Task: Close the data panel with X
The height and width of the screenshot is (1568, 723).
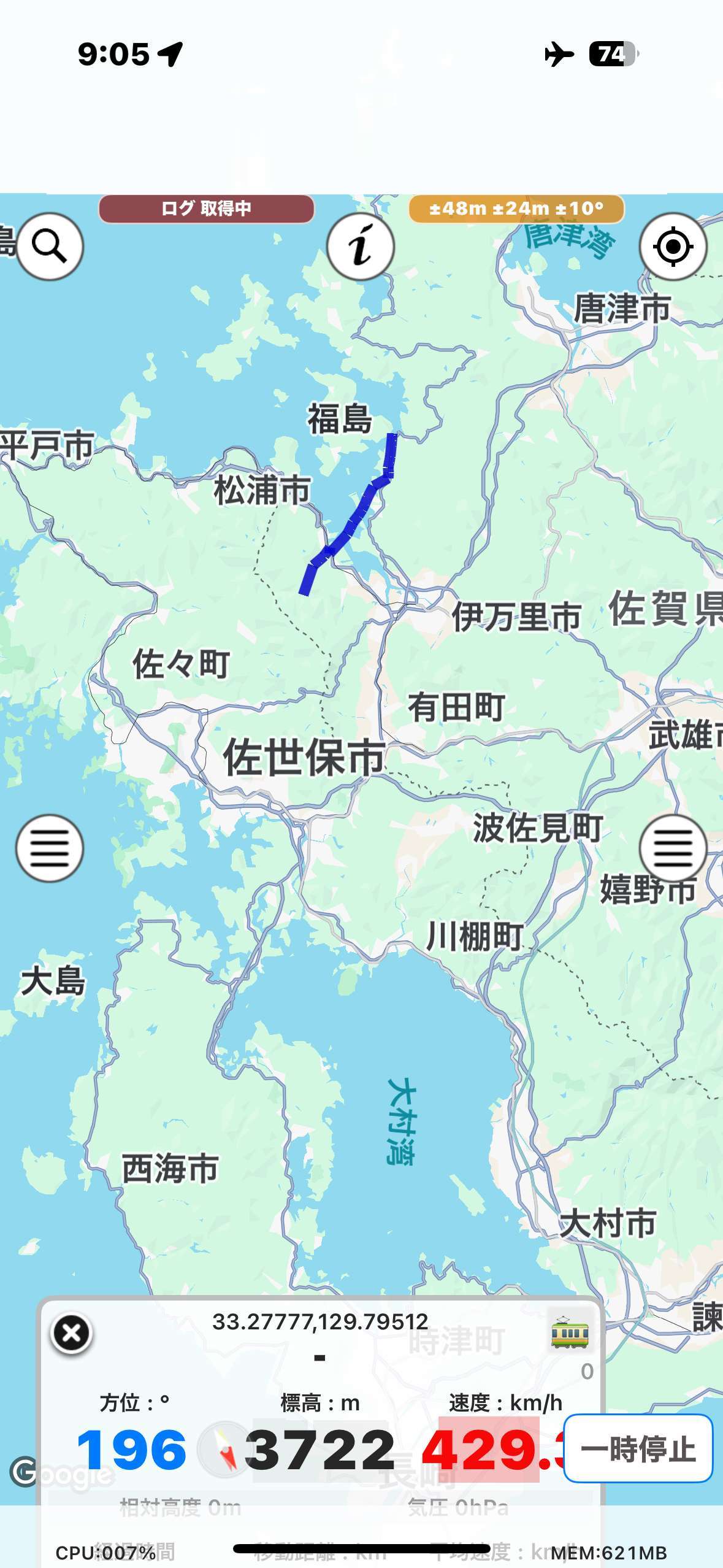Action: click(x=71, y=1333)
